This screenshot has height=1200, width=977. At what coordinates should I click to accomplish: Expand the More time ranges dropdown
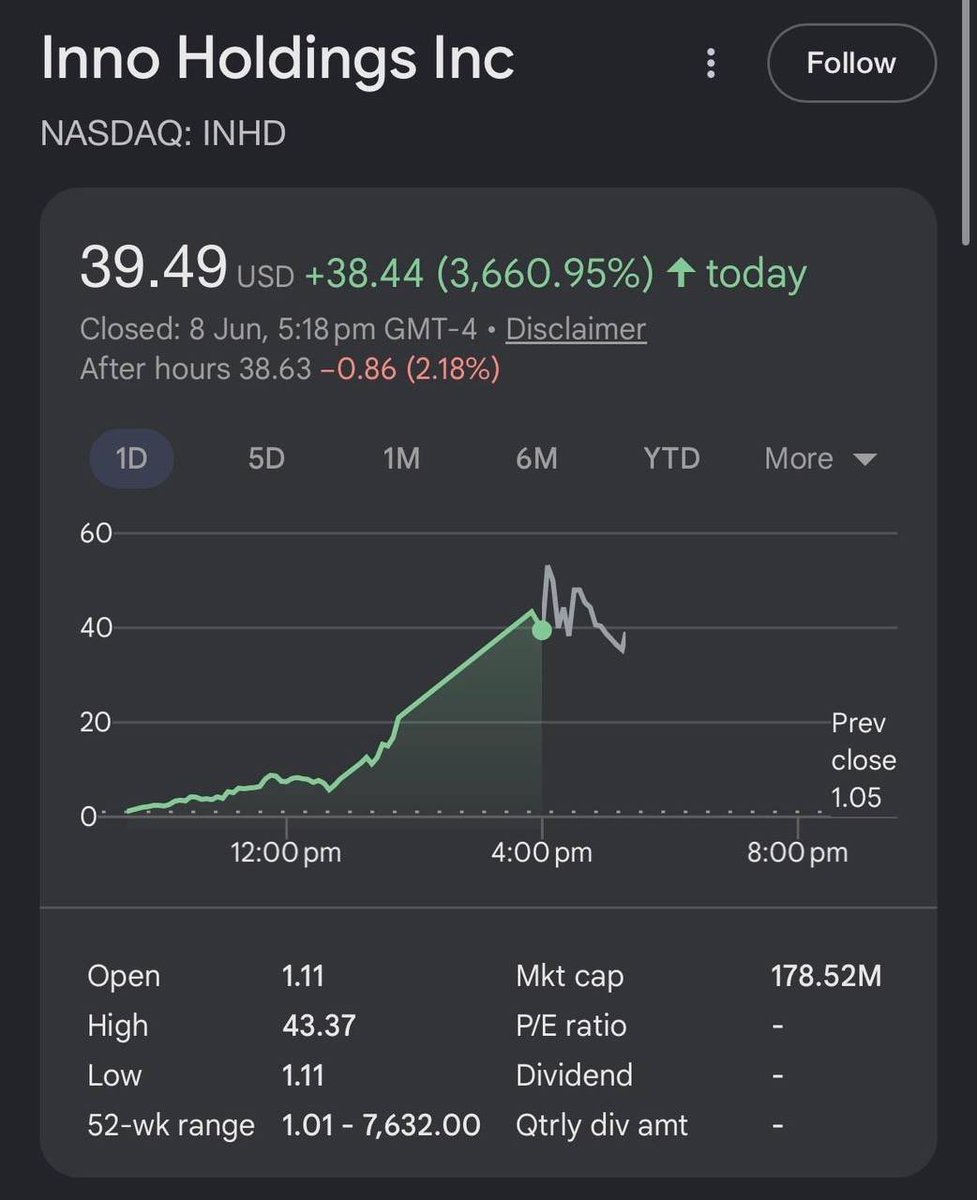tap(820, 458)
